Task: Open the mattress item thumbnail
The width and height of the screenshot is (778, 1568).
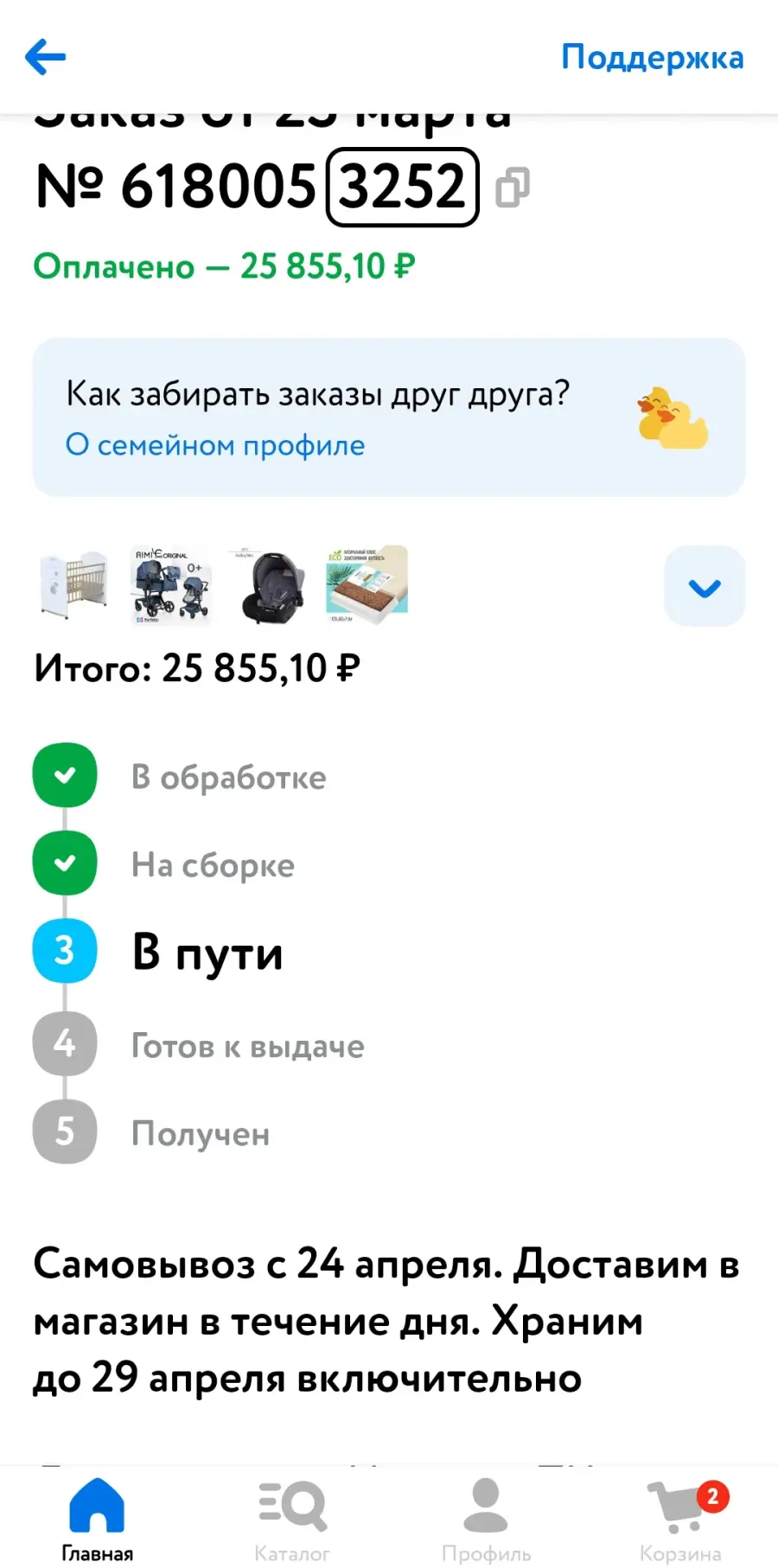Action: [367, 585]
